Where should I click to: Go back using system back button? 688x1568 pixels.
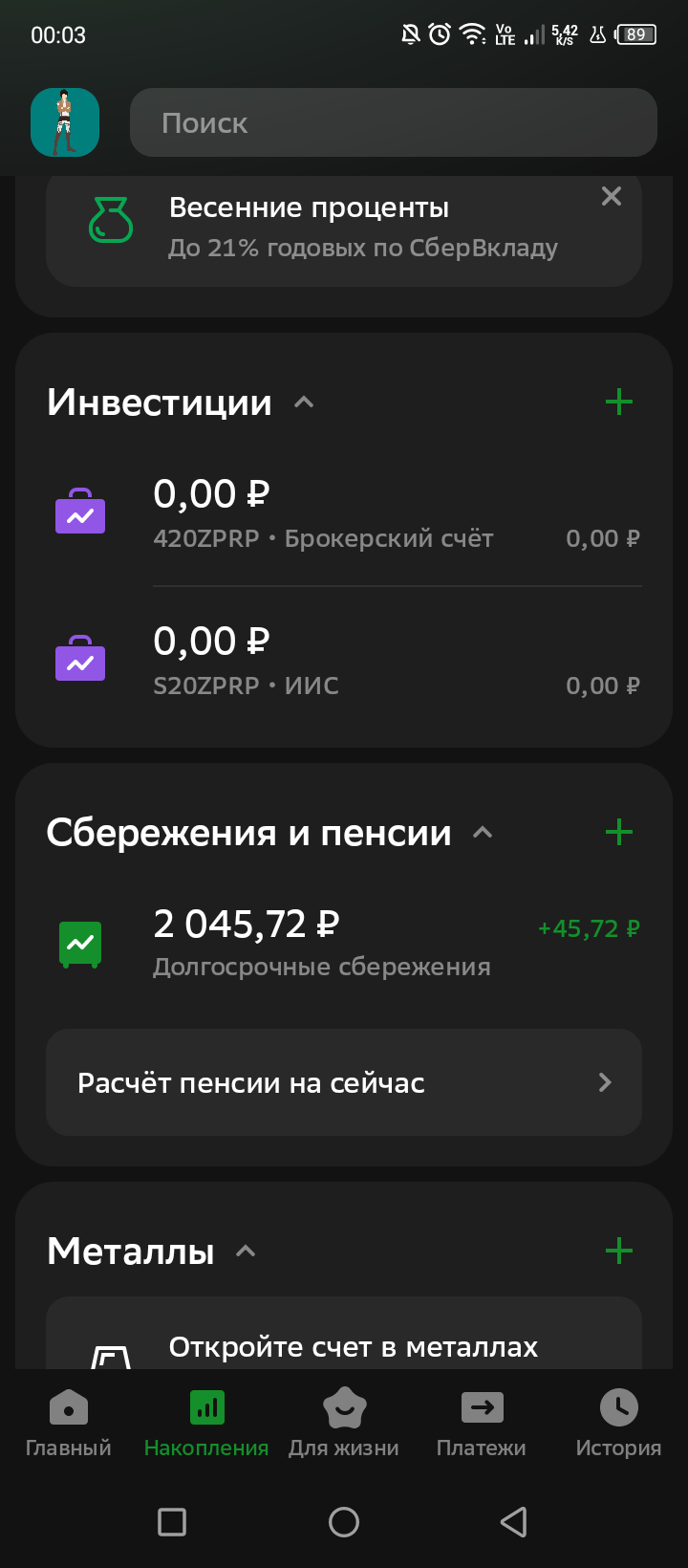514,1522
